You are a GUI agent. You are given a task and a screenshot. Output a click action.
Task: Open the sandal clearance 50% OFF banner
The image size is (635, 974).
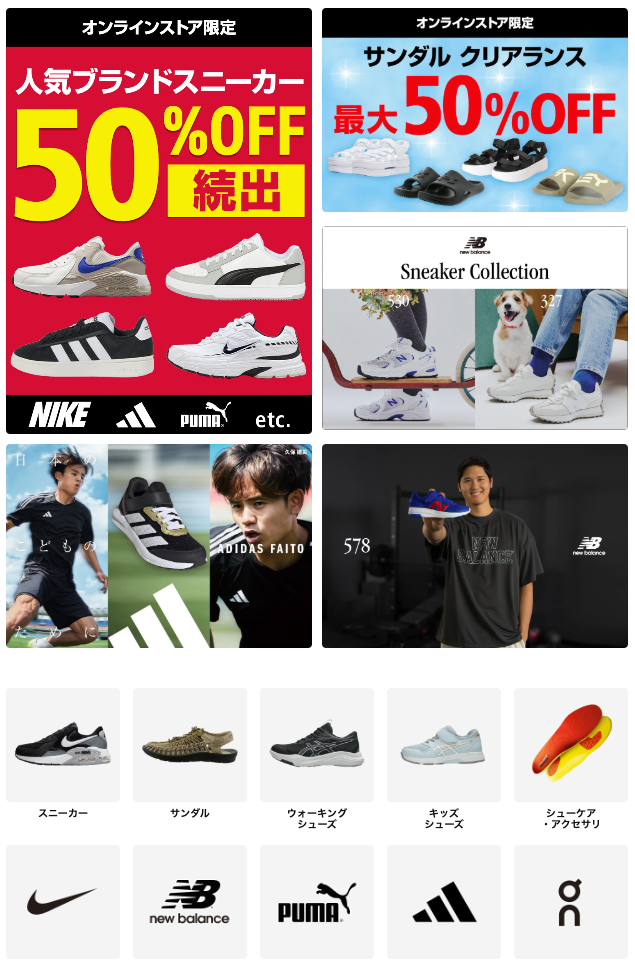click(475, 110)
